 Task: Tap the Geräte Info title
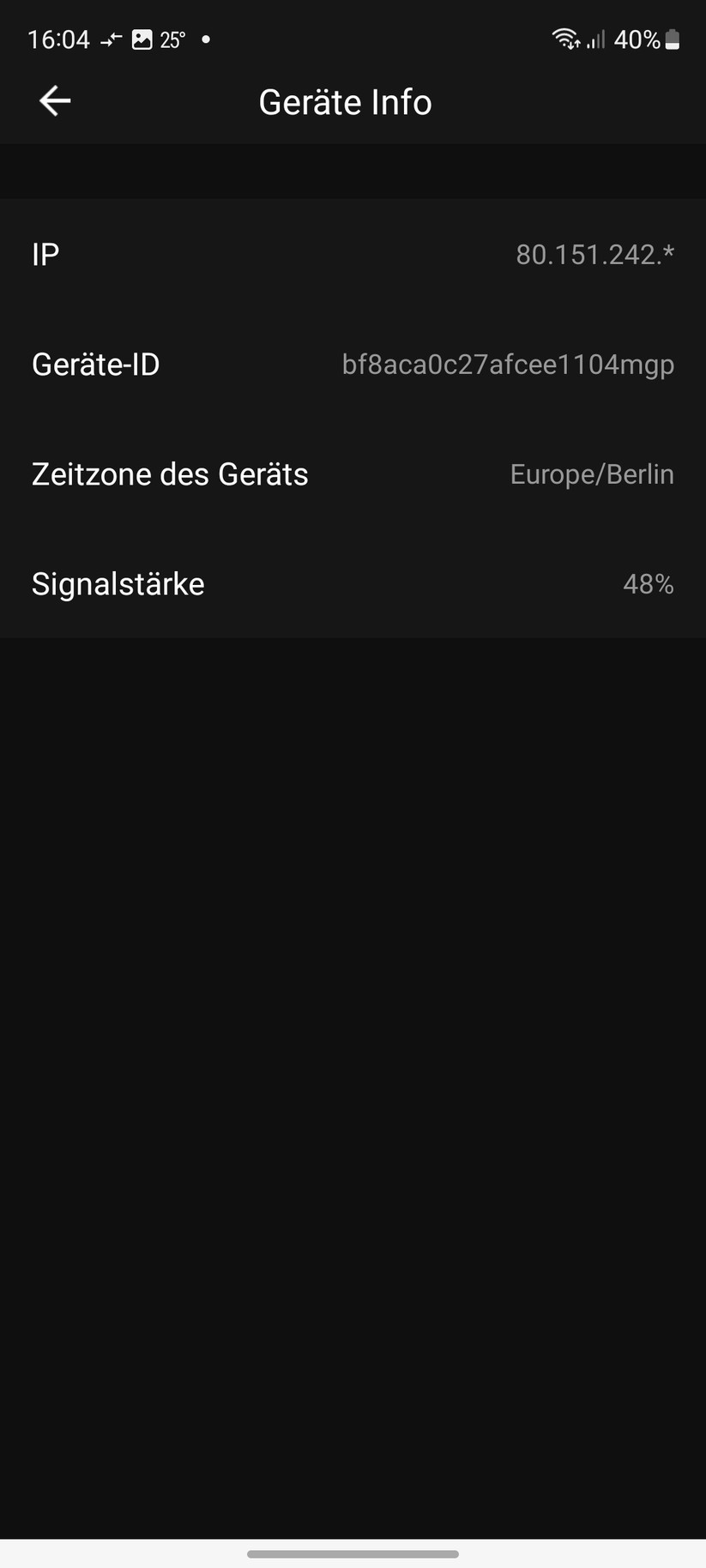pos(345,101)
